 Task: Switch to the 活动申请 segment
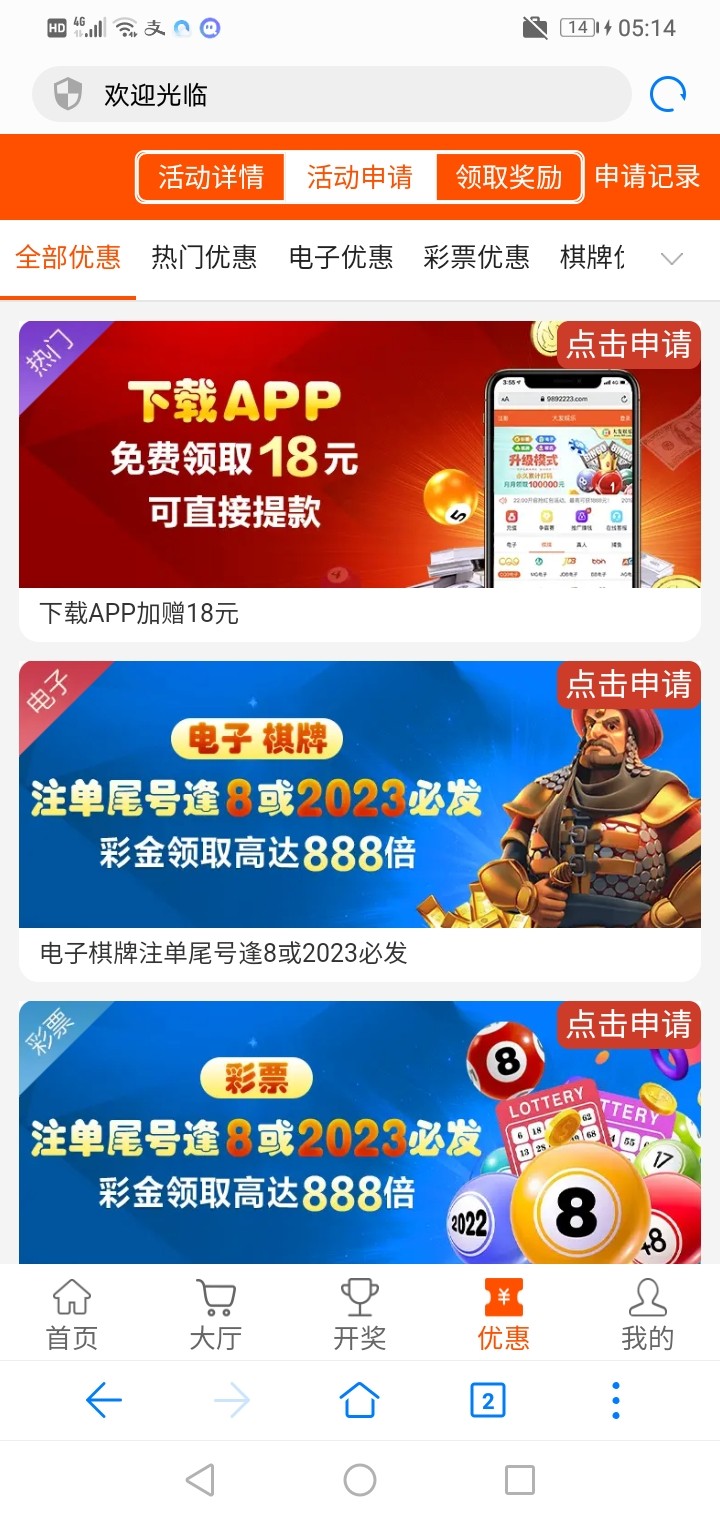pyautogui.click(x=360, y=178)
